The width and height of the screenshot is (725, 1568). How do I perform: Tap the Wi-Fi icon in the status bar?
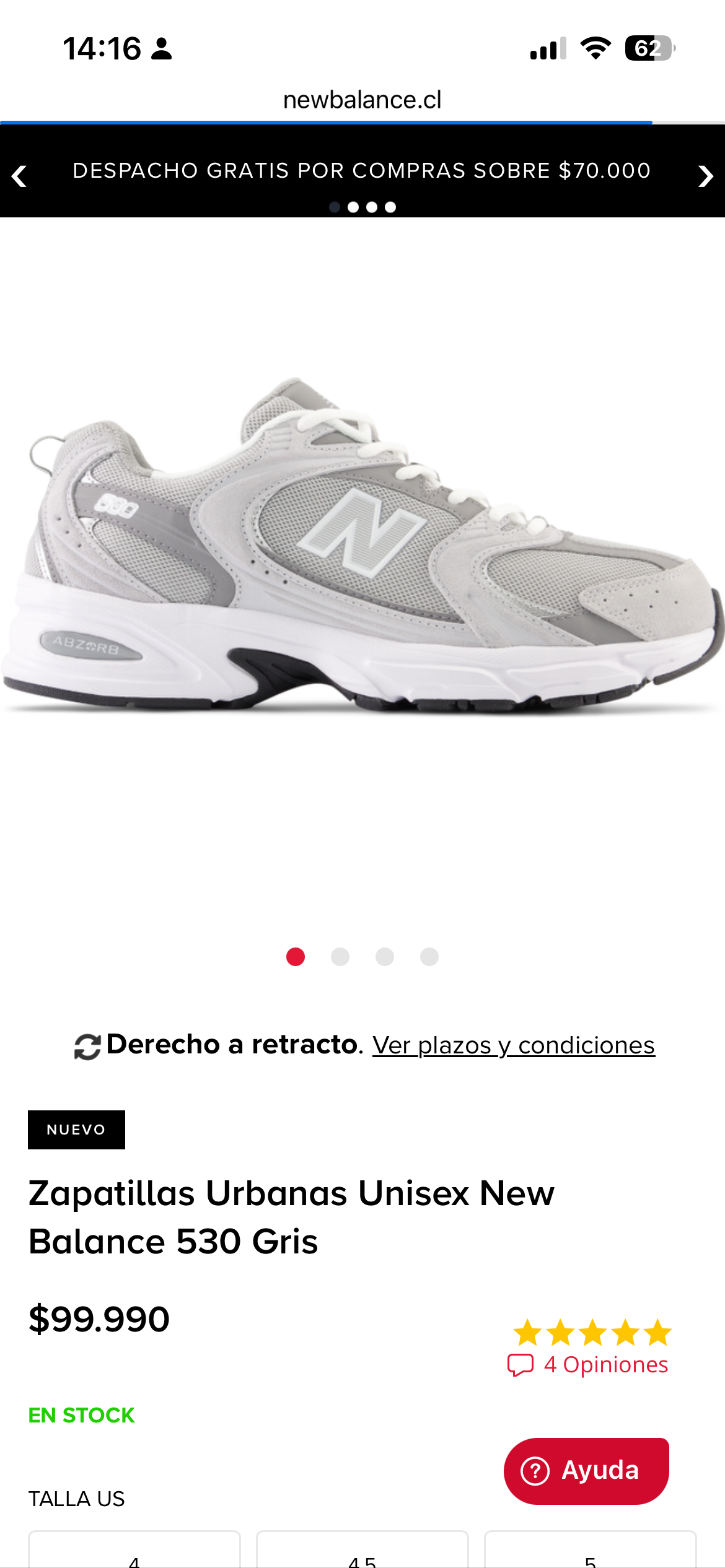(595, 48)
